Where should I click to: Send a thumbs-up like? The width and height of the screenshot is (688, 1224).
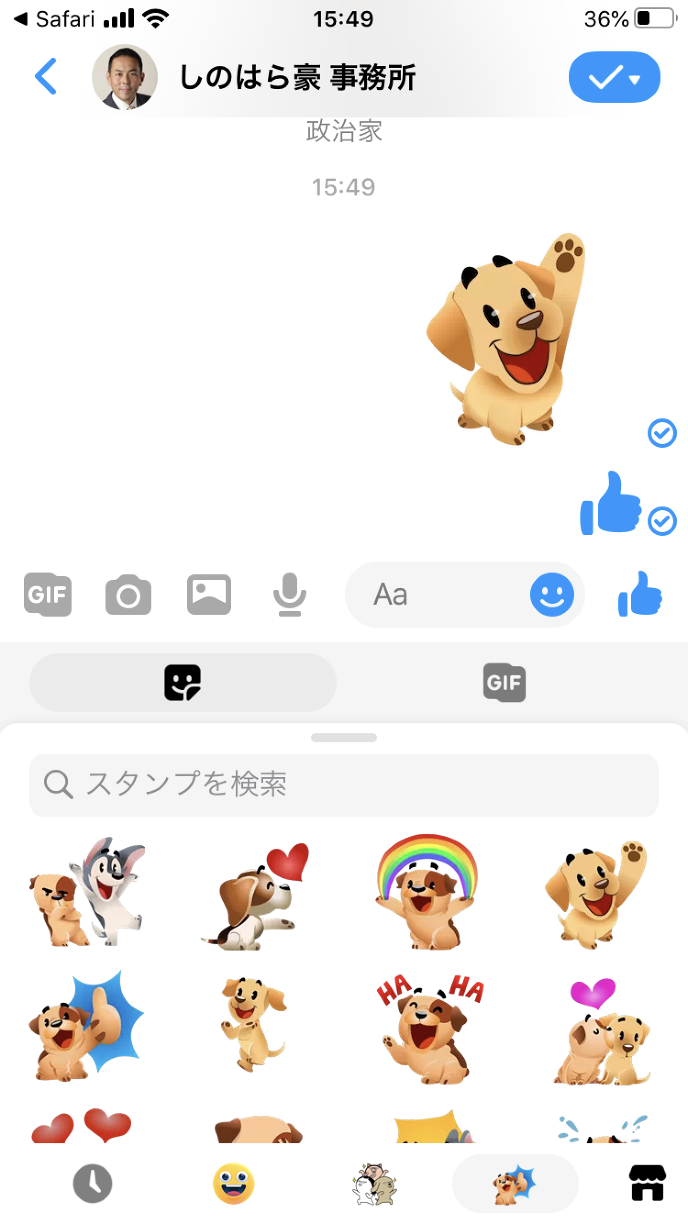[641, 595]
